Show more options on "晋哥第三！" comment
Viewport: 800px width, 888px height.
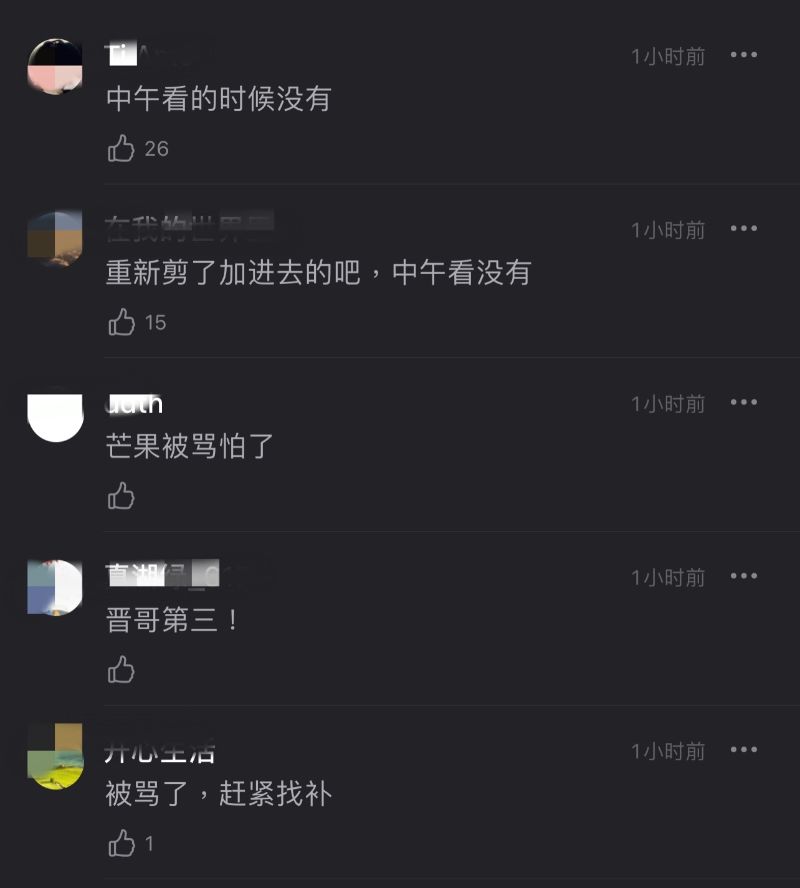[744, 576]
